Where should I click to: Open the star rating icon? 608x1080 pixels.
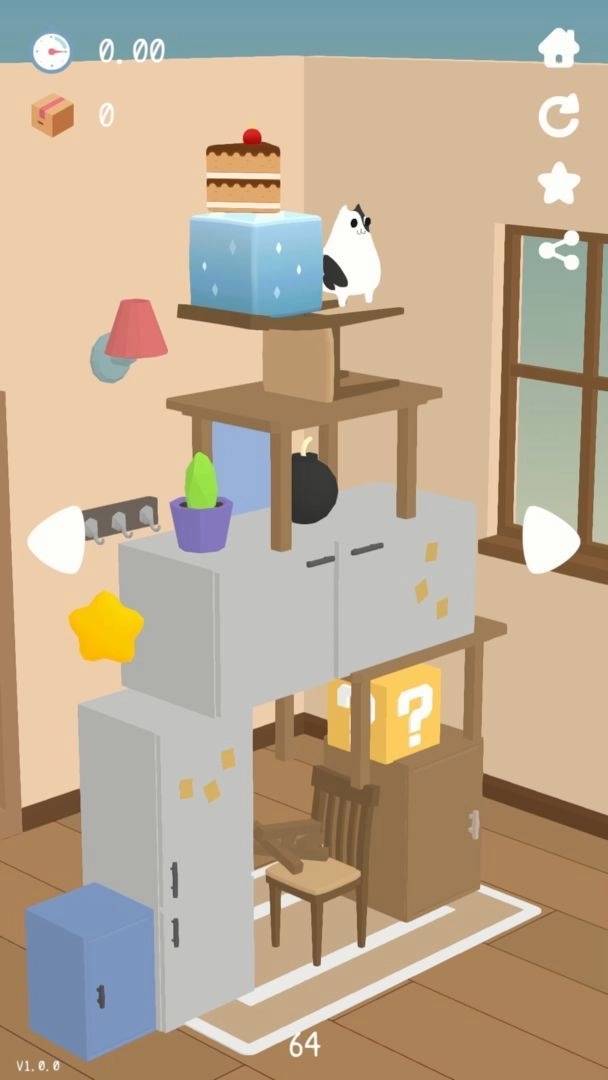pyautogui.click(x=559, y=183)
